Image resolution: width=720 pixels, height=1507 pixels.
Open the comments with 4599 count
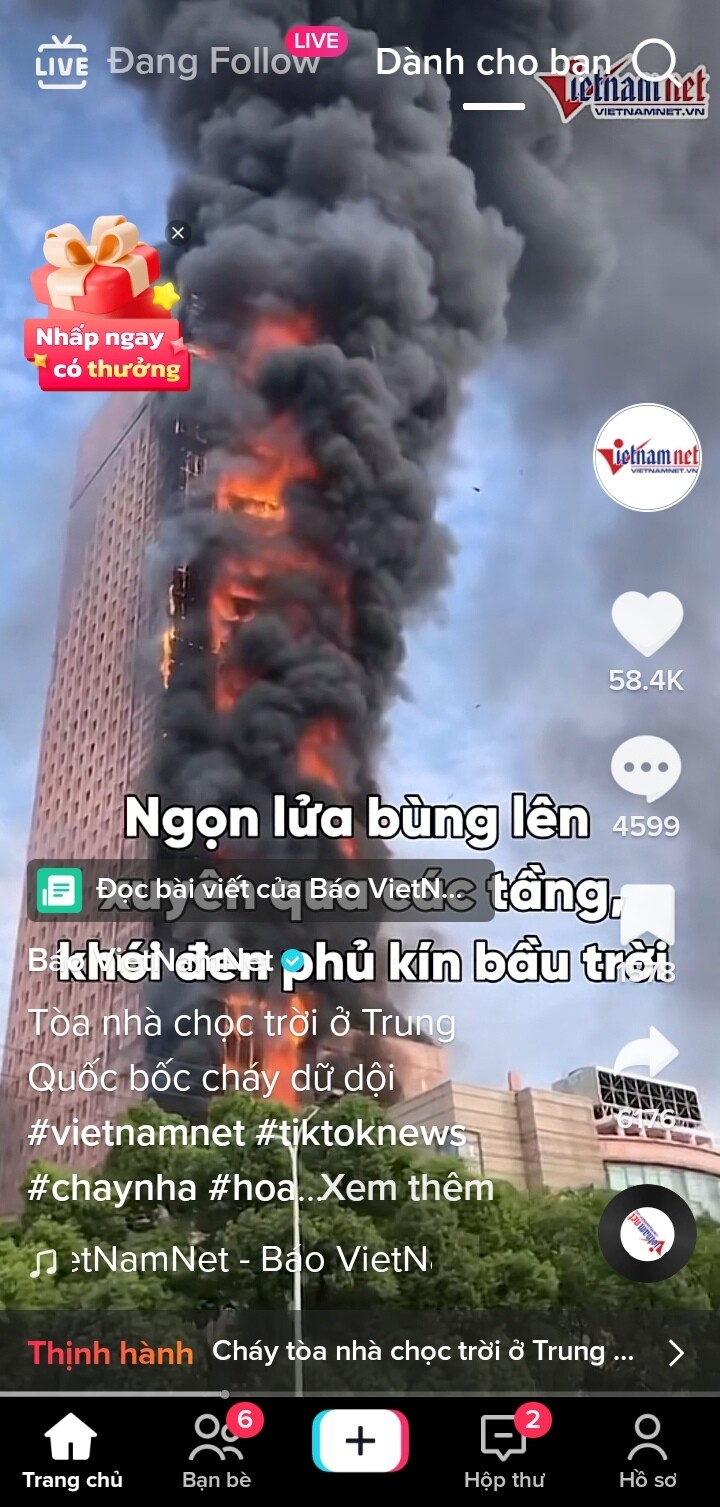646,770
